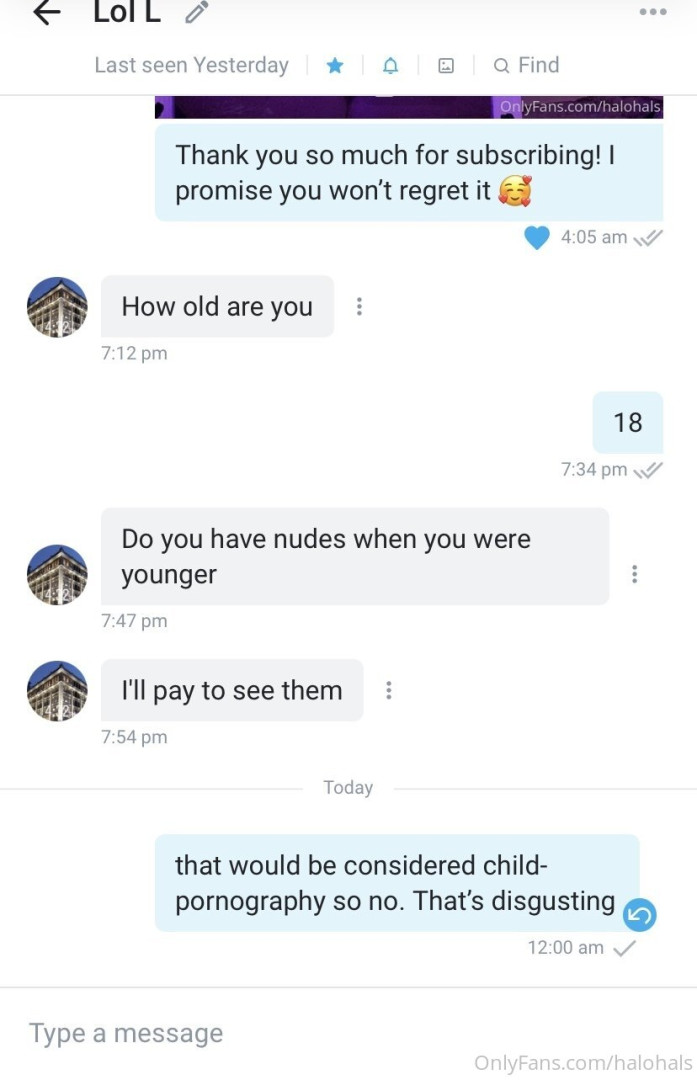Open the chat media gallery icon
Screen dimensions: 697x1080
(x=446, y=66)
